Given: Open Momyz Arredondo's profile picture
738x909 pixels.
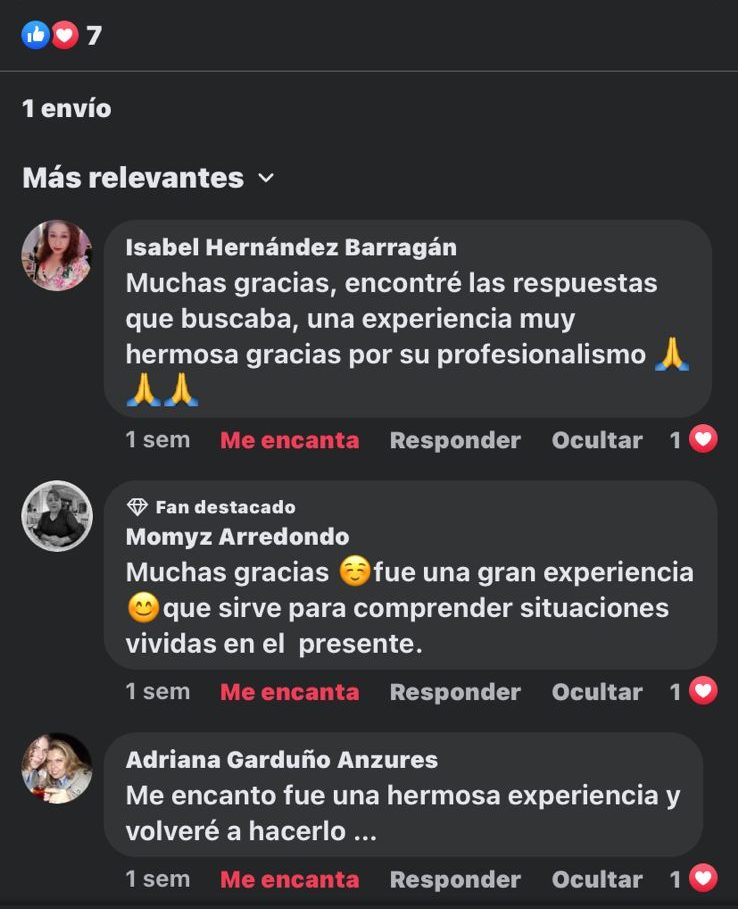Looking at the screenshot, I should click(x=57, y=516).
